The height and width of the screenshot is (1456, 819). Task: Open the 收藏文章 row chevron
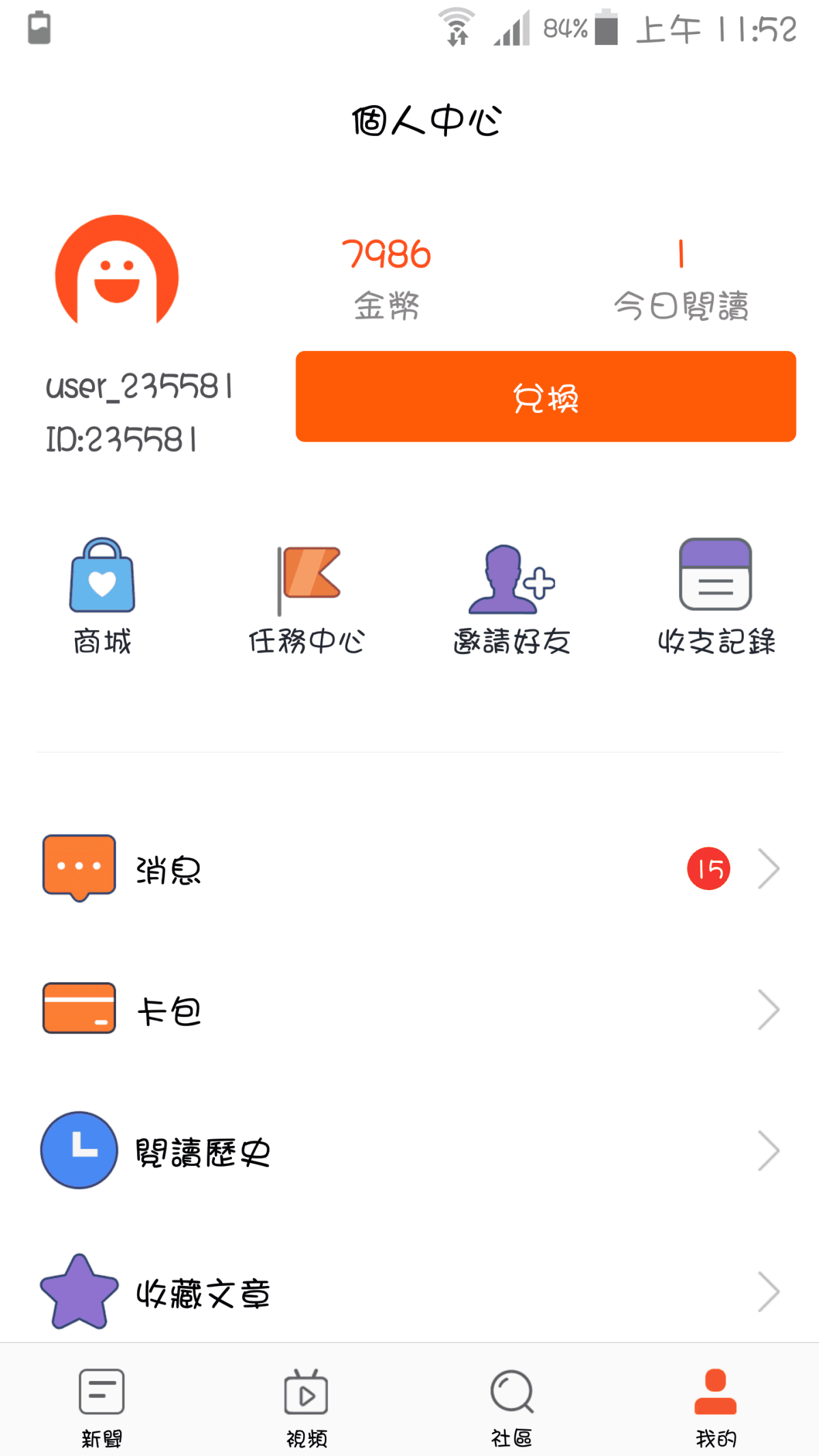769,1291
